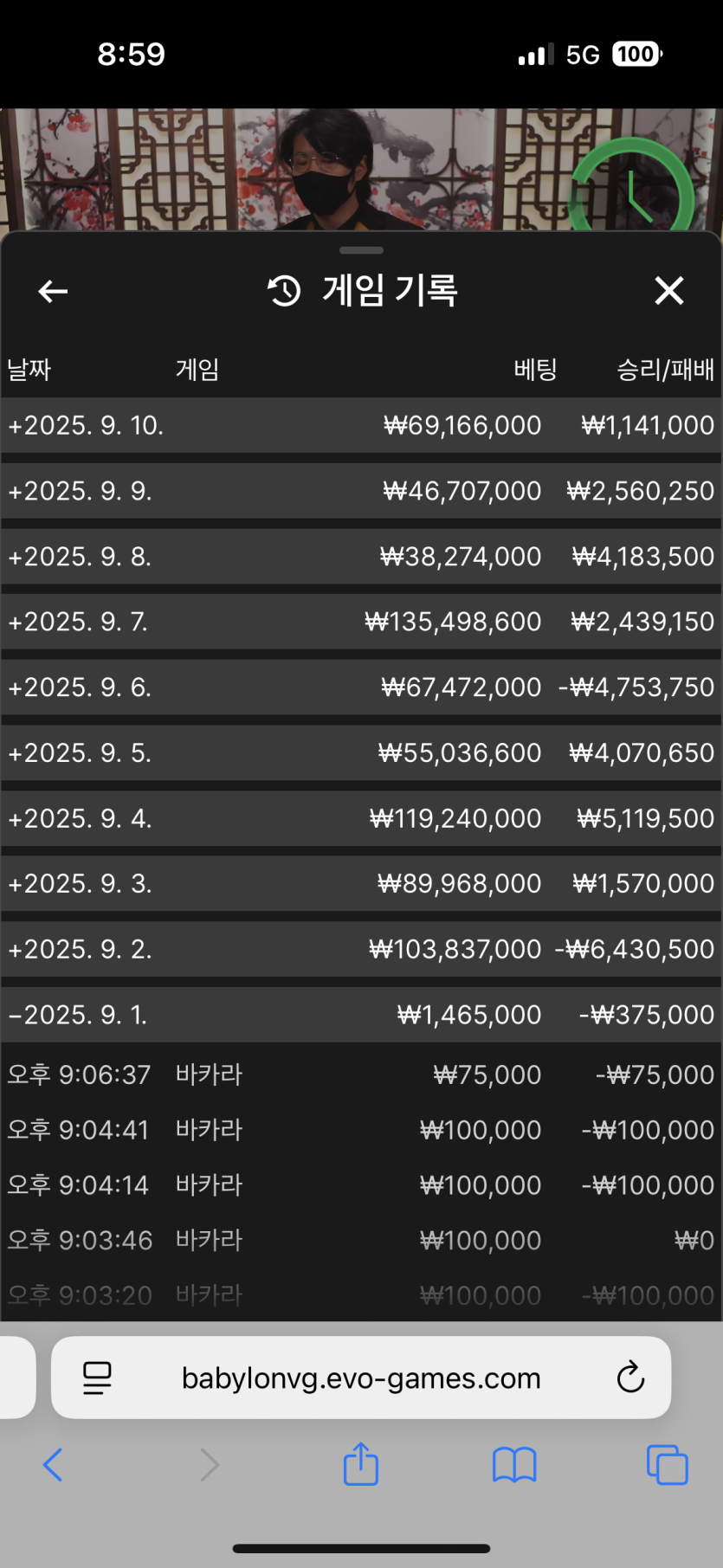Open the 오후 9:06:37 바카라 game detail
723x1568 pixels.
[360, 1075]
